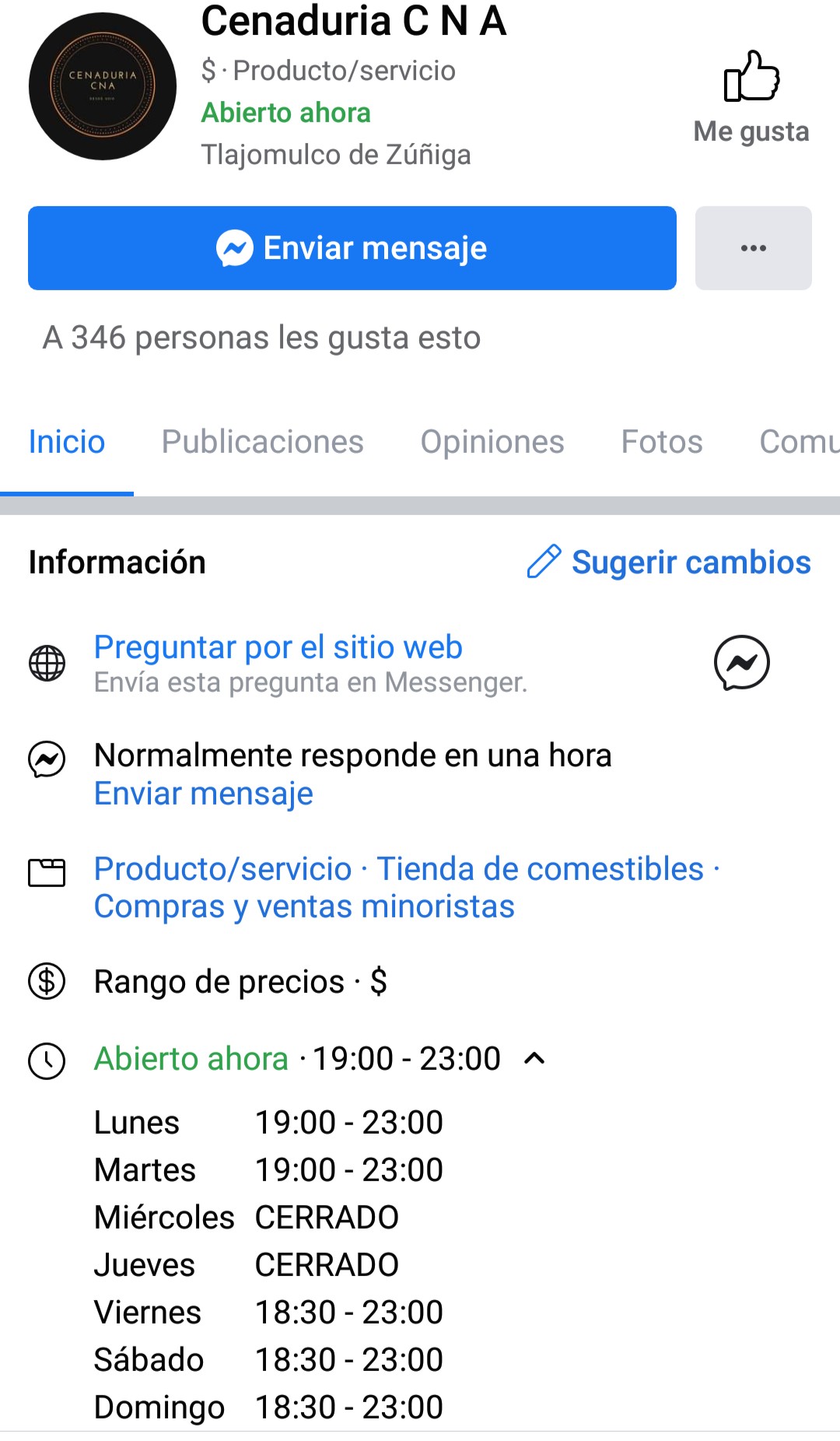The height and width of the screenshot is (1441, 840).
Task: Open the Tienda de comestibles category
Action: 540,869
